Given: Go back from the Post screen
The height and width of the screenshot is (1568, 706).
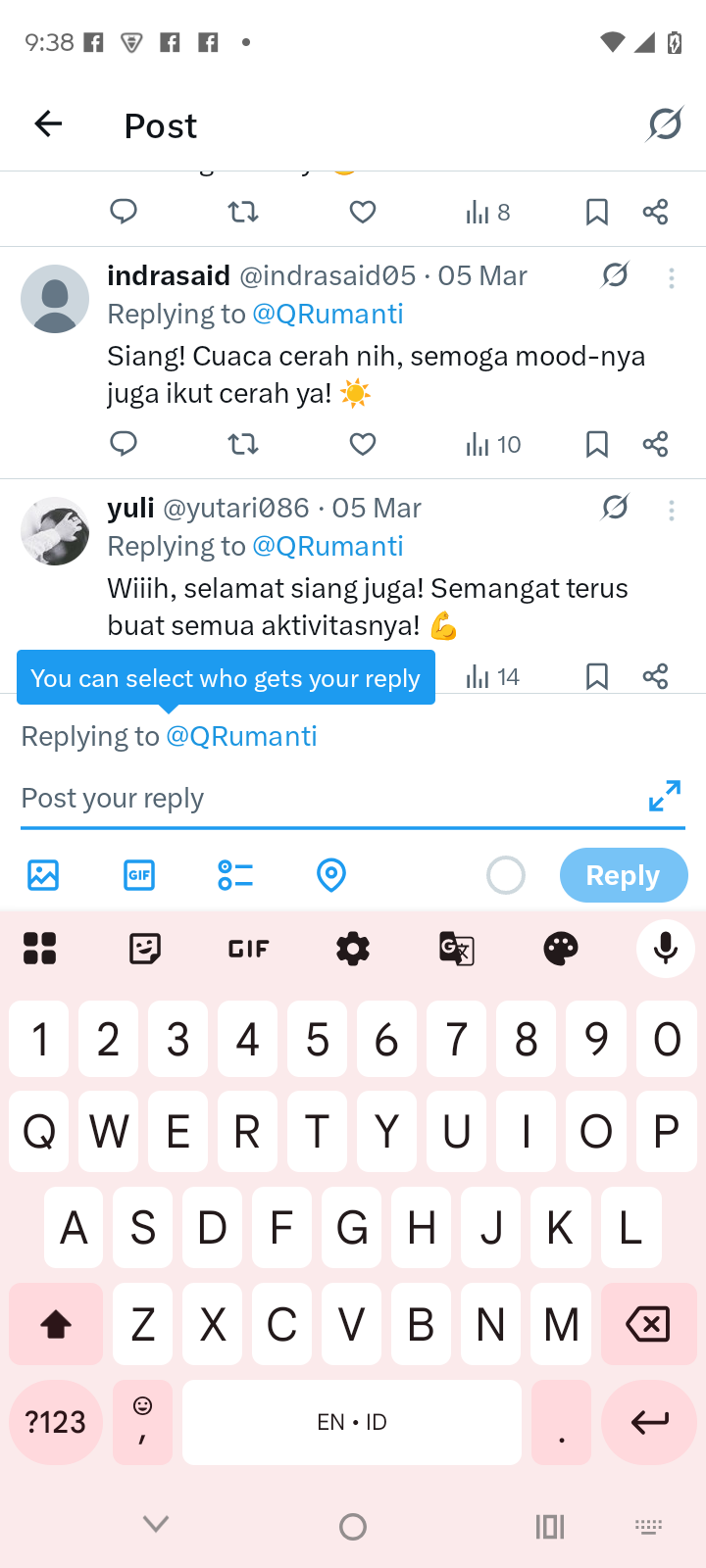Looking at the screenshot, I should coord(48,124).
